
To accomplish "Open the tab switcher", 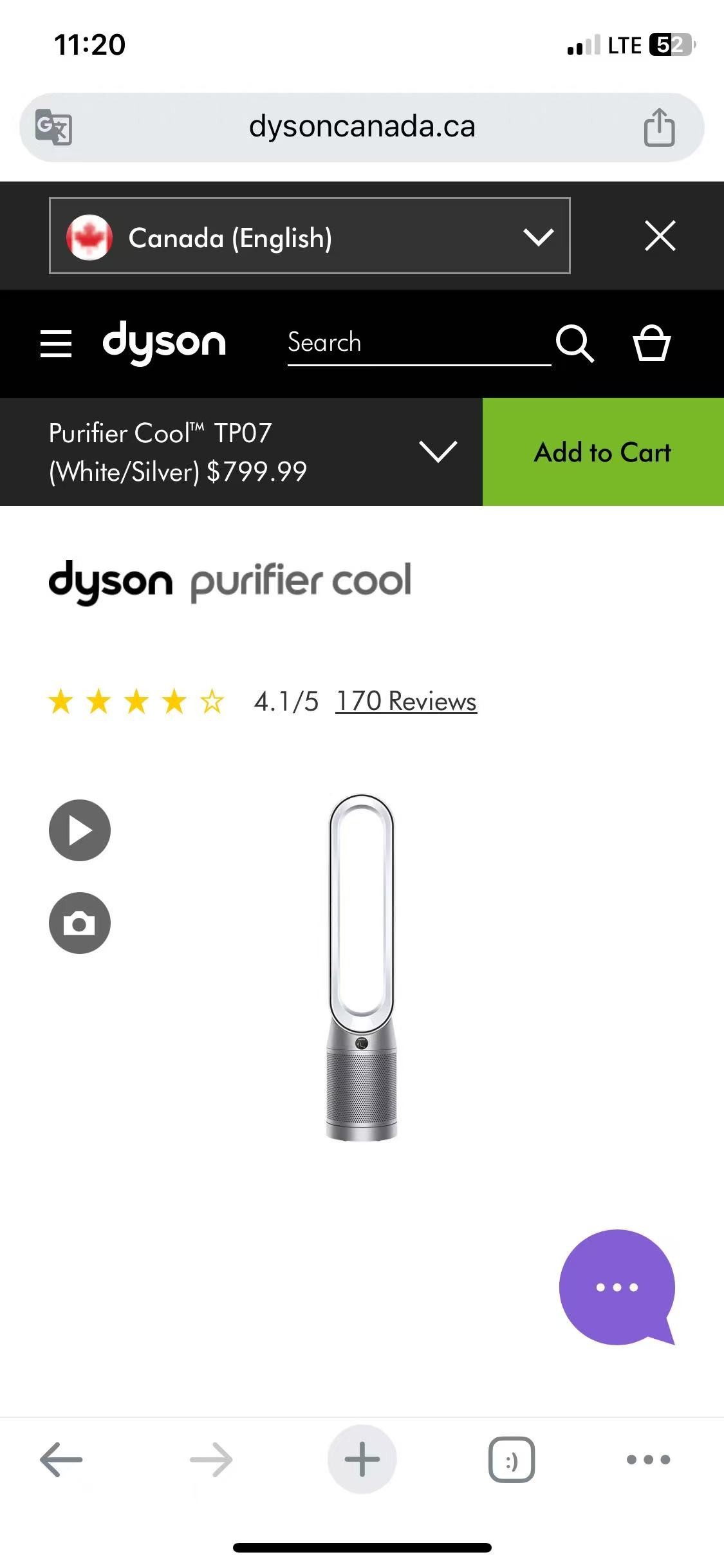I will [x=512, y=1459].
